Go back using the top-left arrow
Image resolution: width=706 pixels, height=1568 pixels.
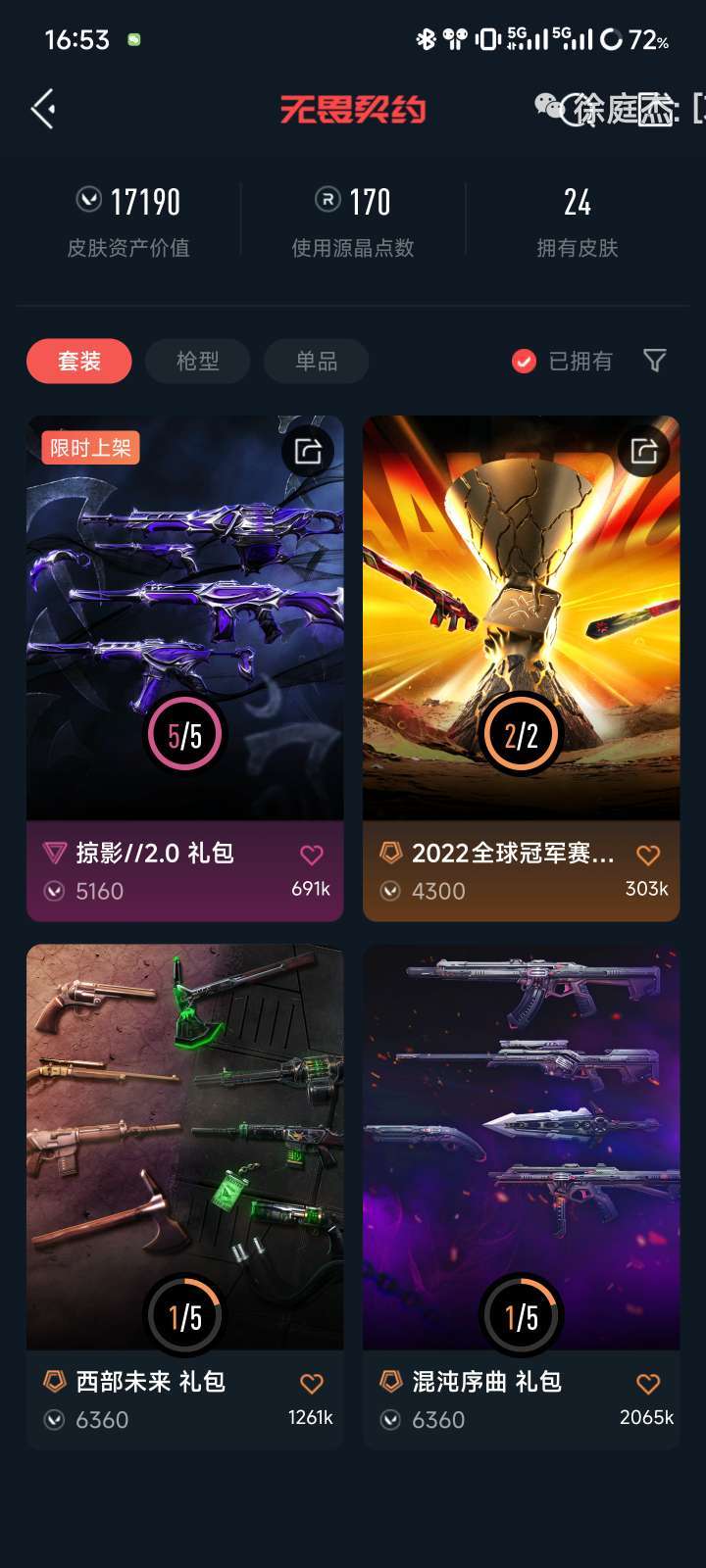[x=43, y=109]
